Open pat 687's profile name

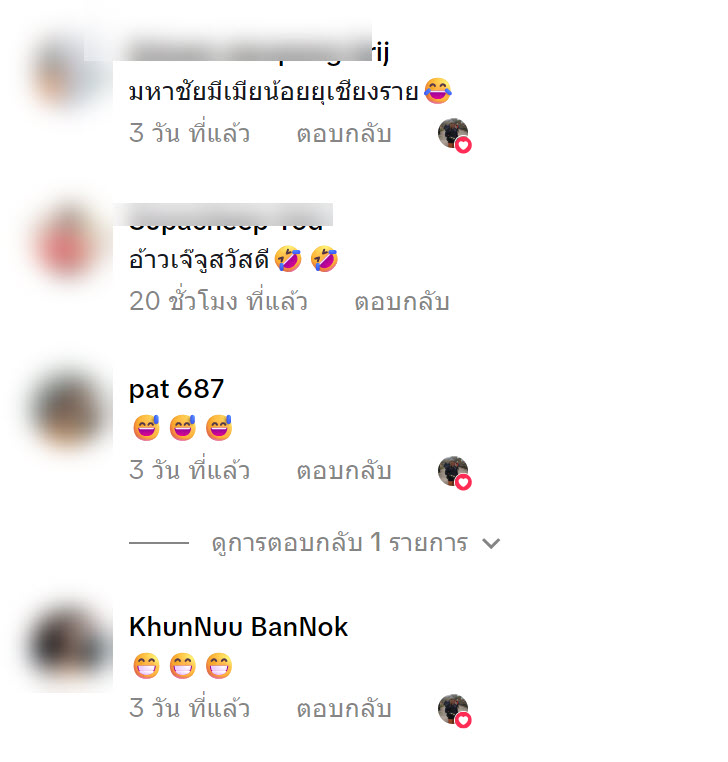click(x=176, y=389)
